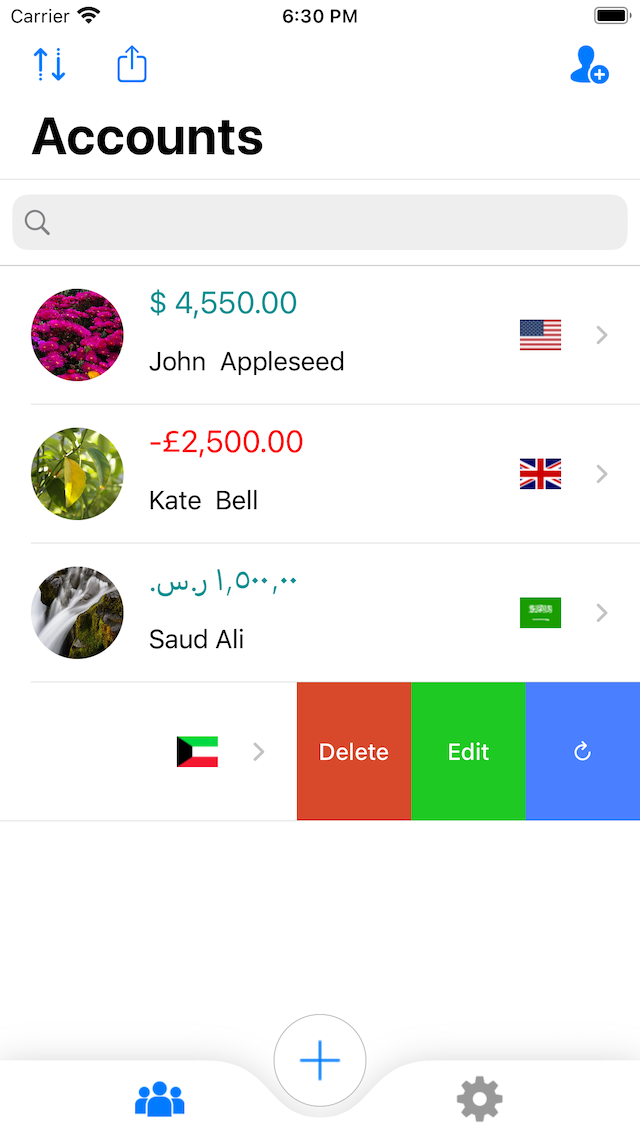Switch to the settings gear tab
The width and height of the screenshot is (640, 1136).
[x=480, y=1100]
